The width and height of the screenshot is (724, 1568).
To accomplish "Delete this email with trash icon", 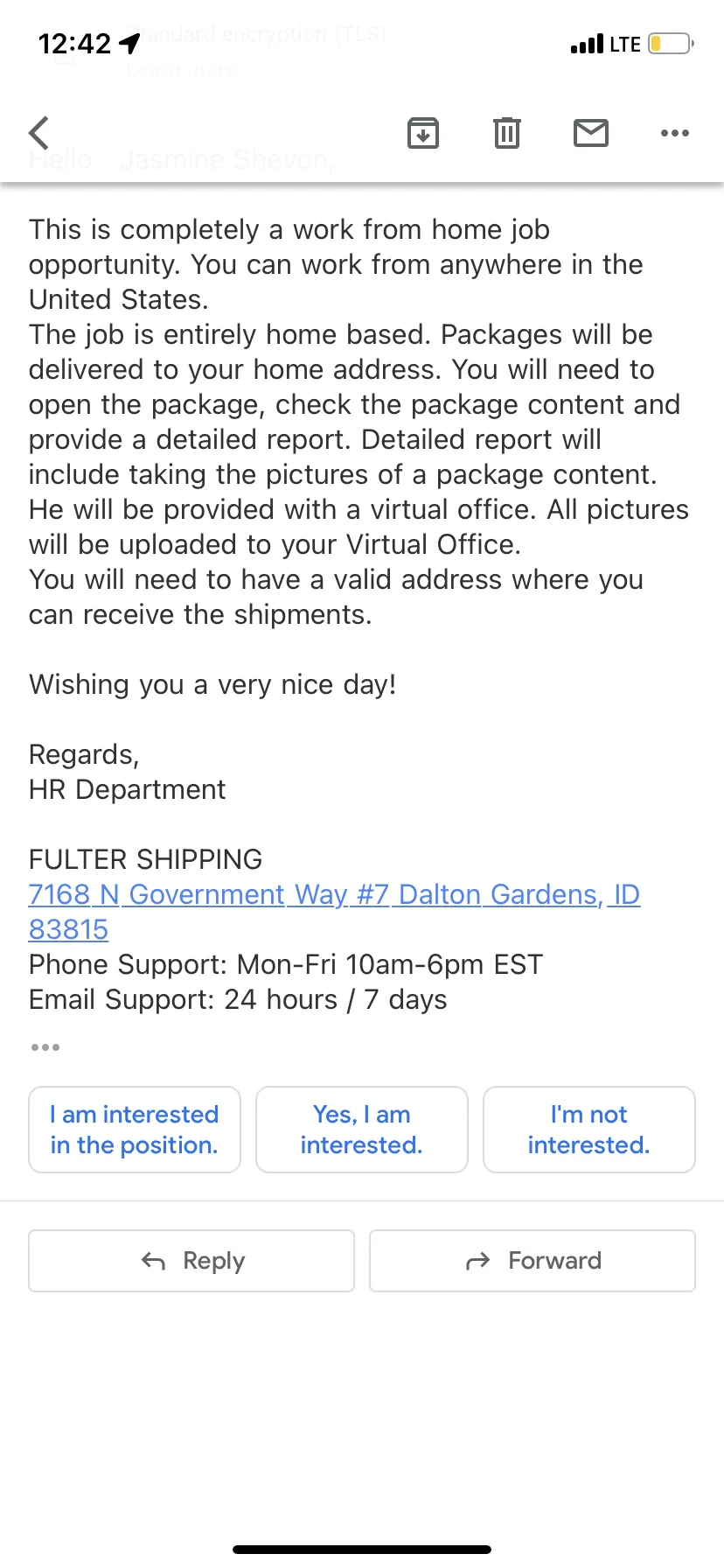I will (507, 133).
